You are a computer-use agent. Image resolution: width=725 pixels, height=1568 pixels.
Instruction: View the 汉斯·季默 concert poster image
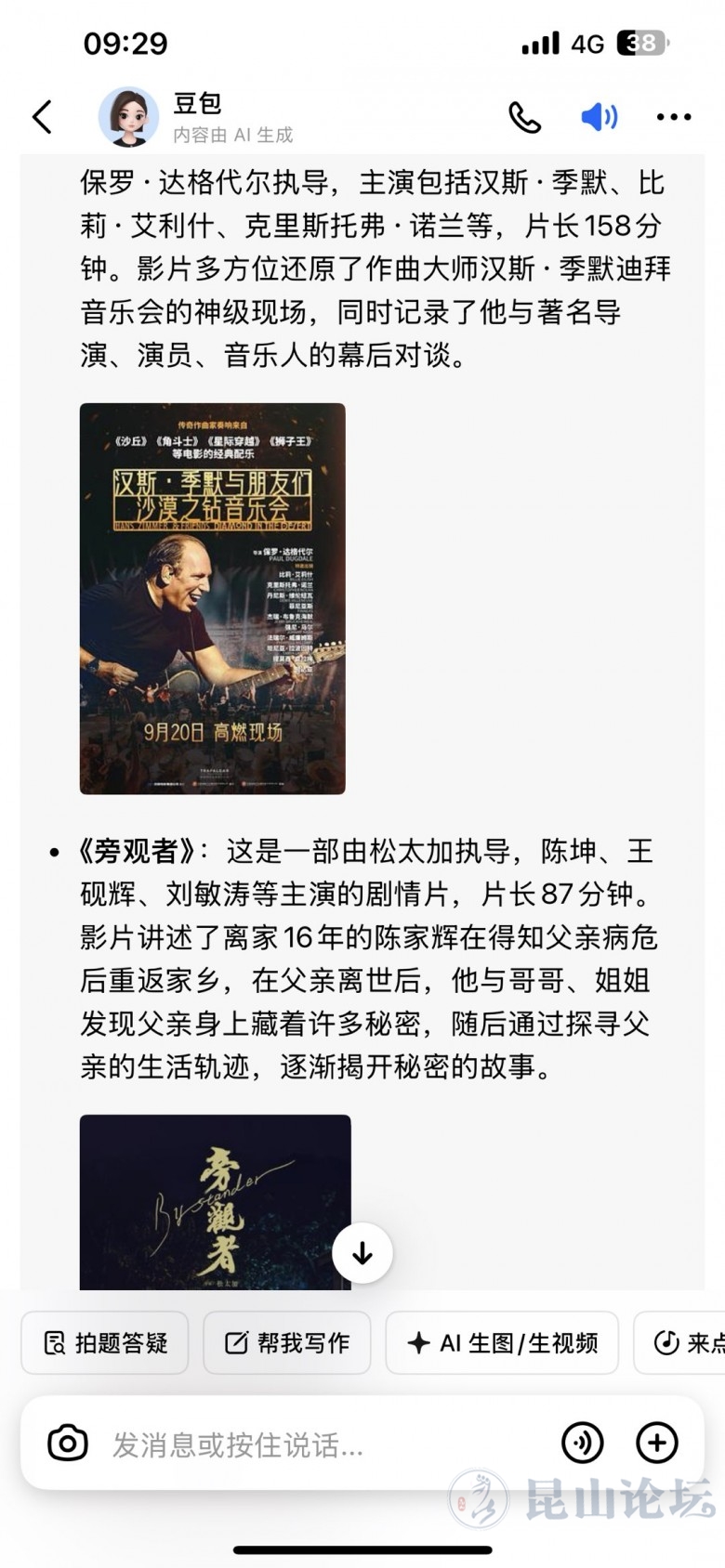212,598
